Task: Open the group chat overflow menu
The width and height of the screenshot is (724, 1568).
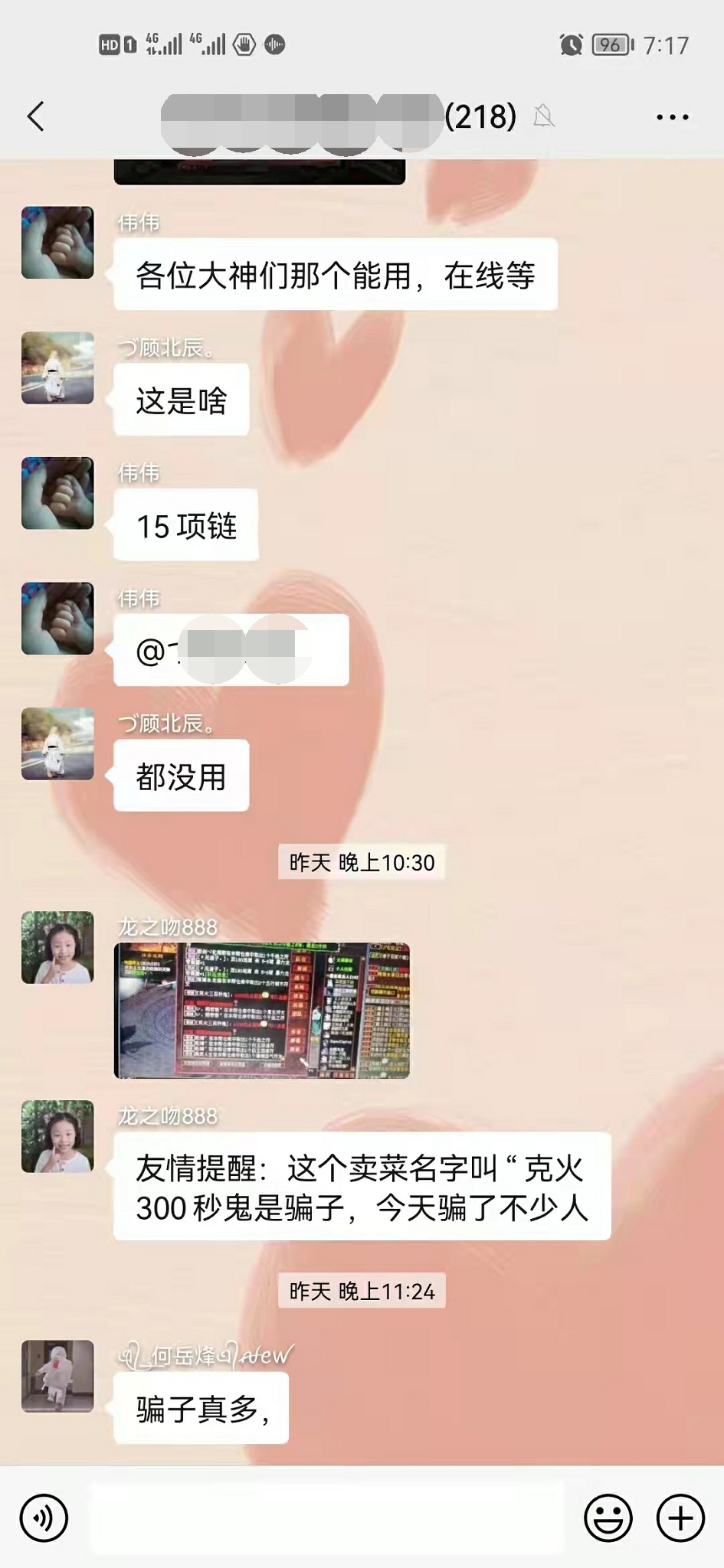Action: point(672,117)
